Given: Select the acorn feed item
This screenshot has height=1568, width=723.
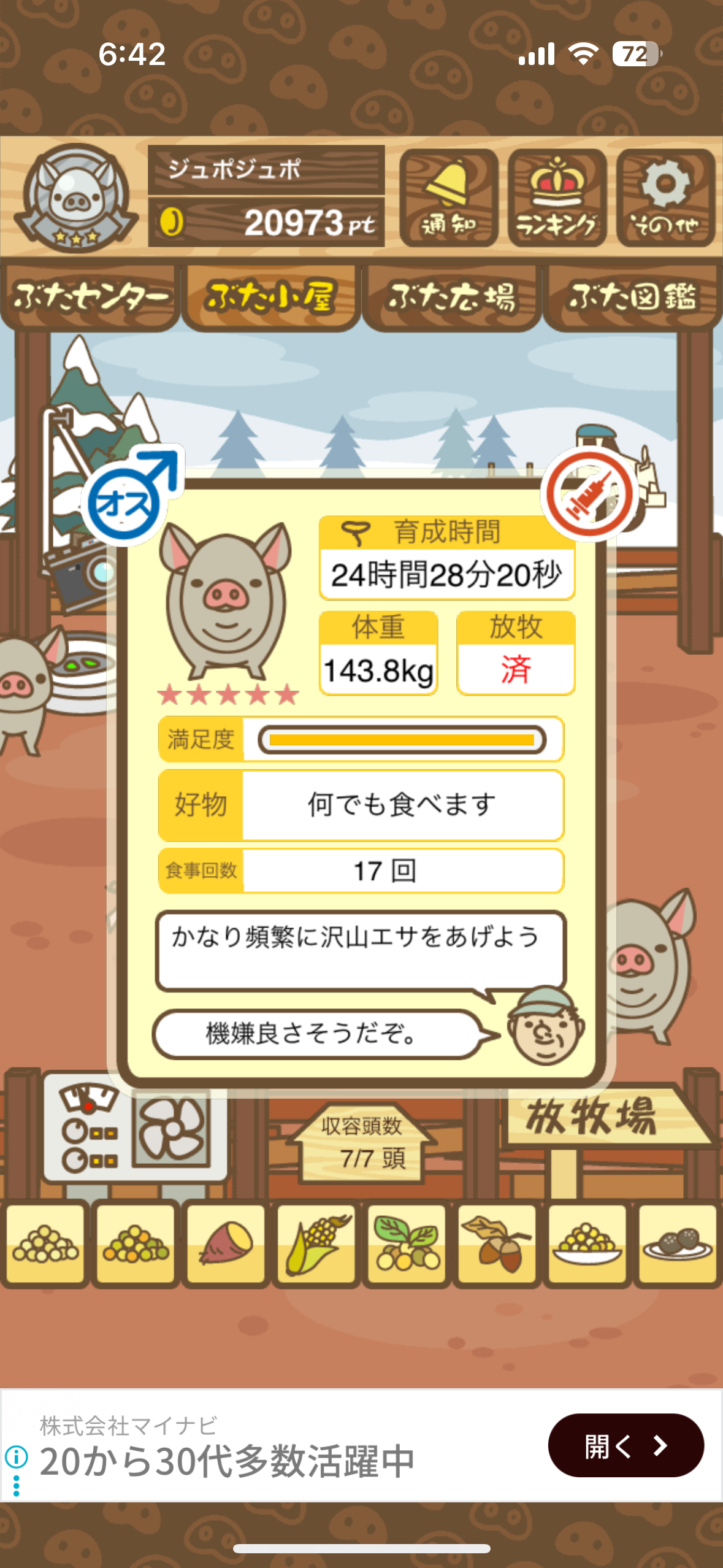Looking at the screenshot, I should [497, 1244].
